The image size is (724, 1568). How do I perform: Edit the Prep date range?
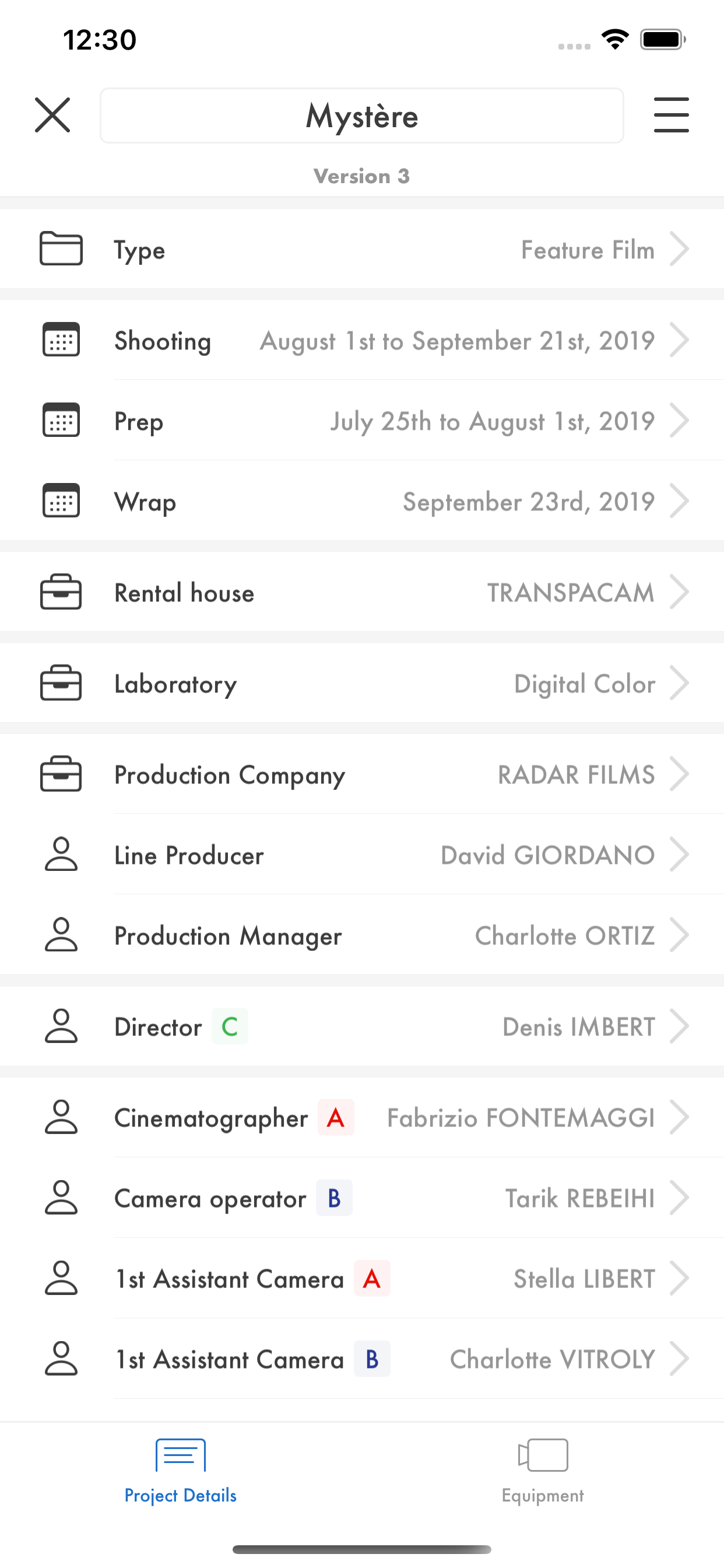(x=362, y=421)
